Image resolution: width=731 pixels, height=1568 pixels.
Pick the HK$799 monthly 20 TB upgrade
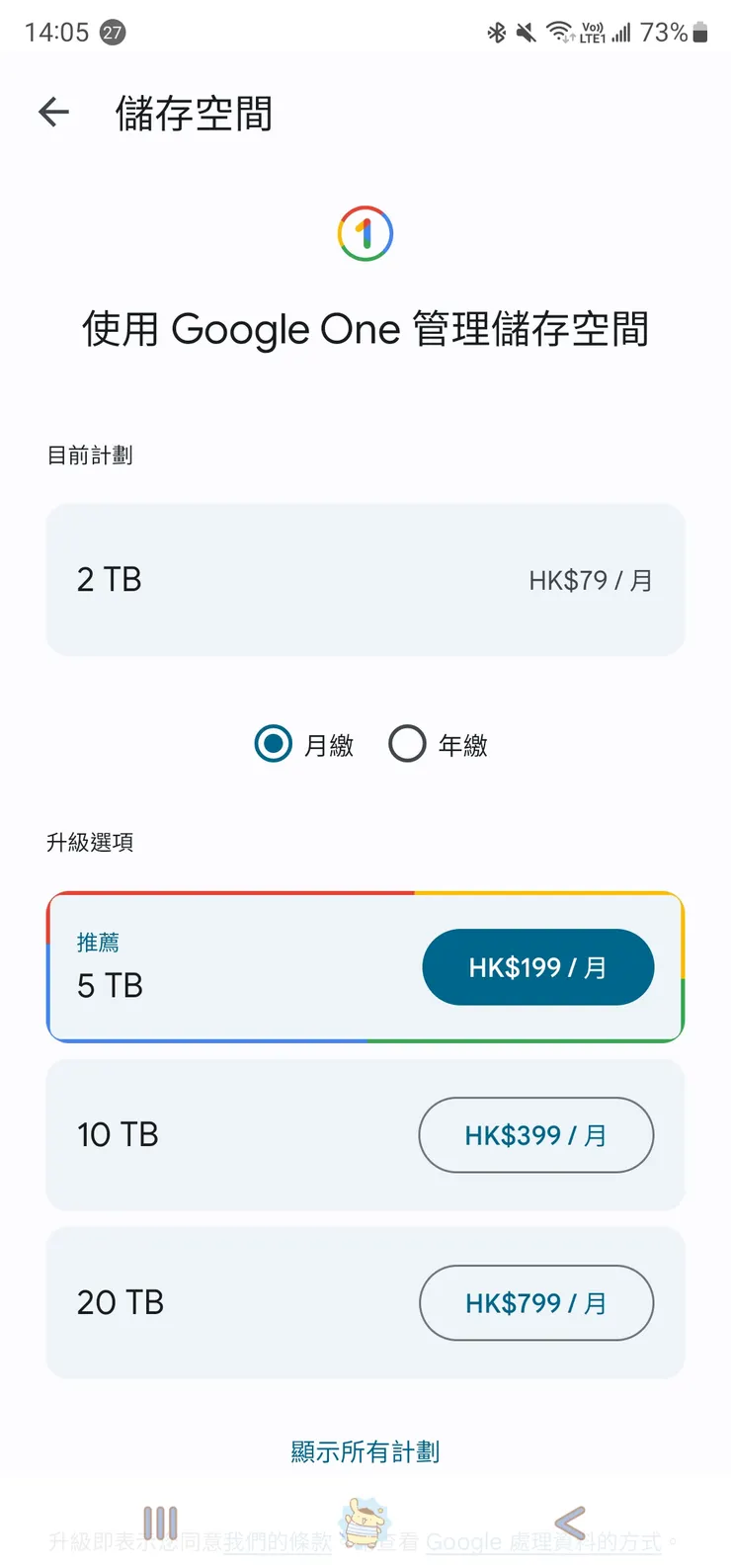(536, 1303)
